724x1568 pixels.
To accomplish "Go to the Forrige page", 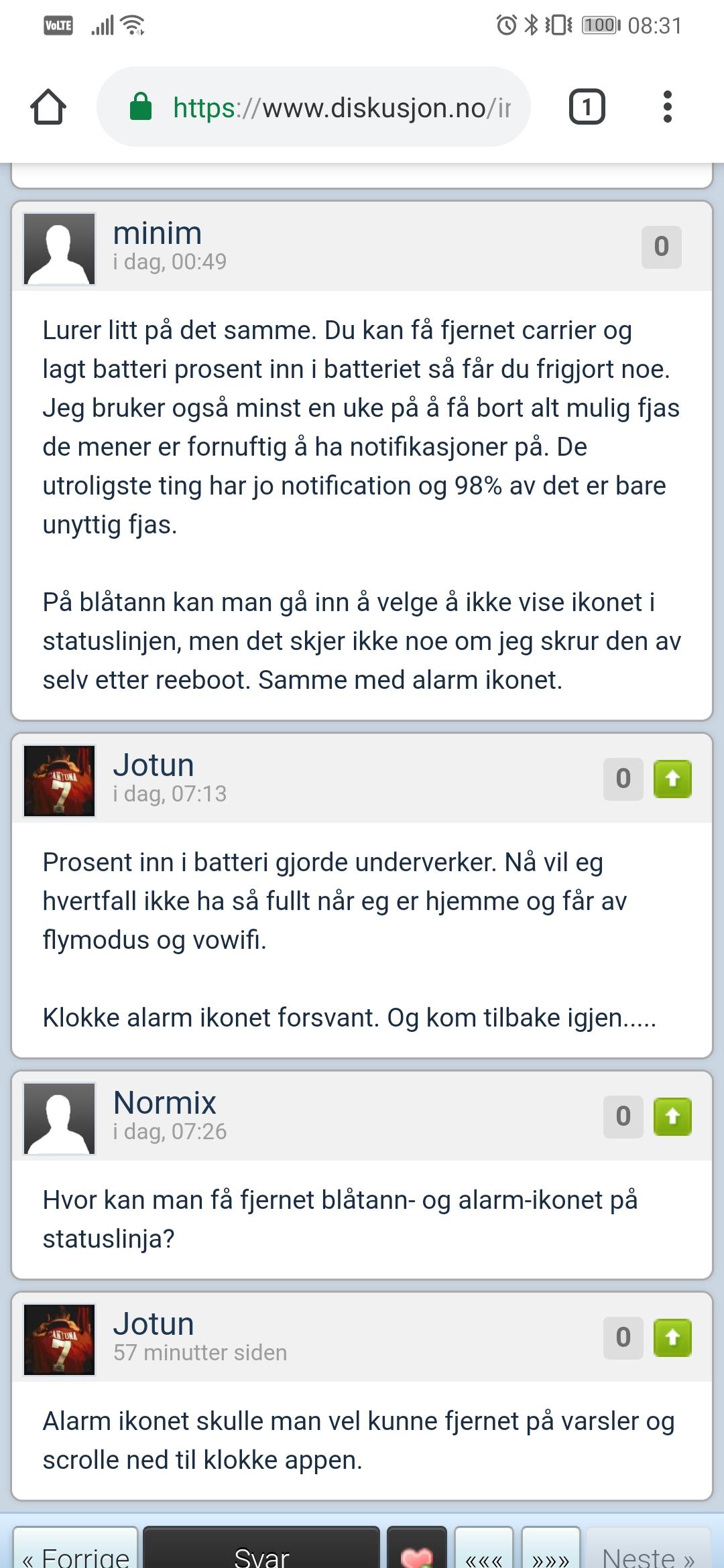I will (76, 1549).
